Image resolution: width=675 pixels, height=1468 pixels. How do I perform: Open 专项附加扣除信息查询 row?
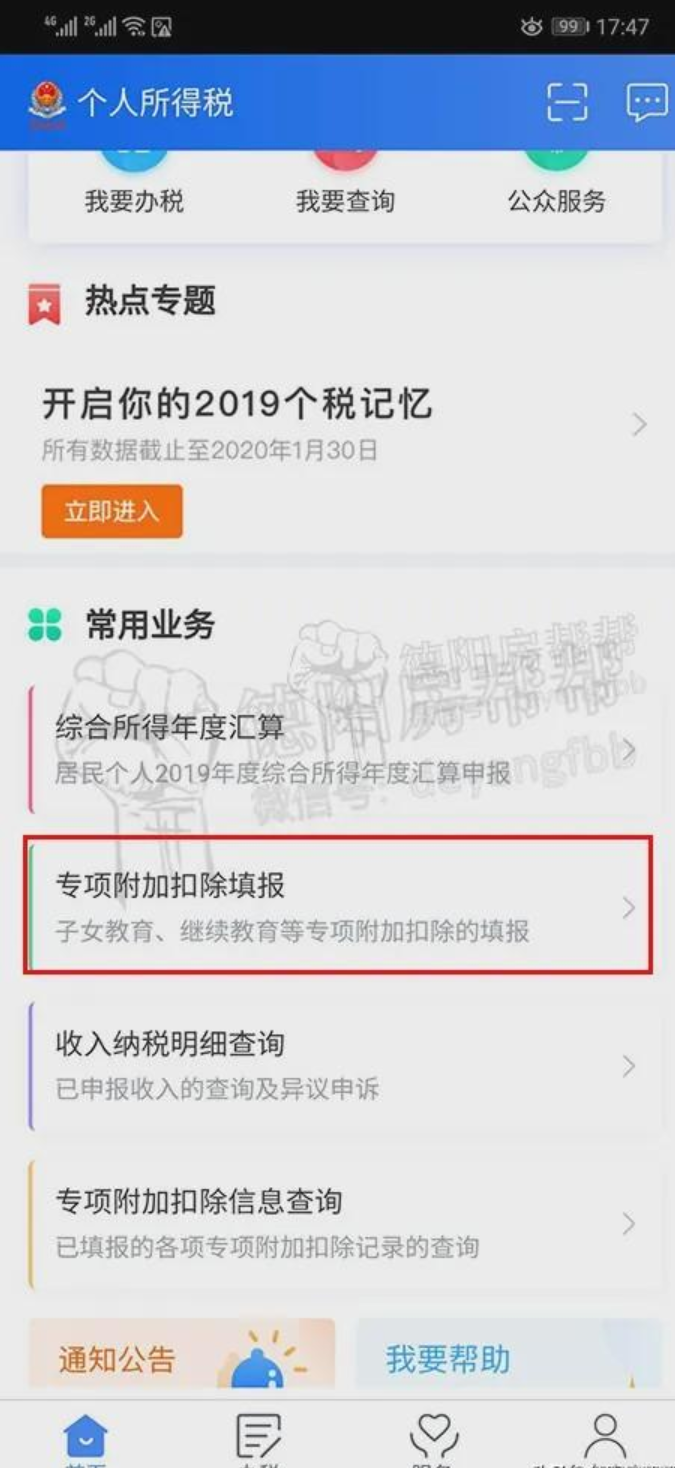point(340,1223)
